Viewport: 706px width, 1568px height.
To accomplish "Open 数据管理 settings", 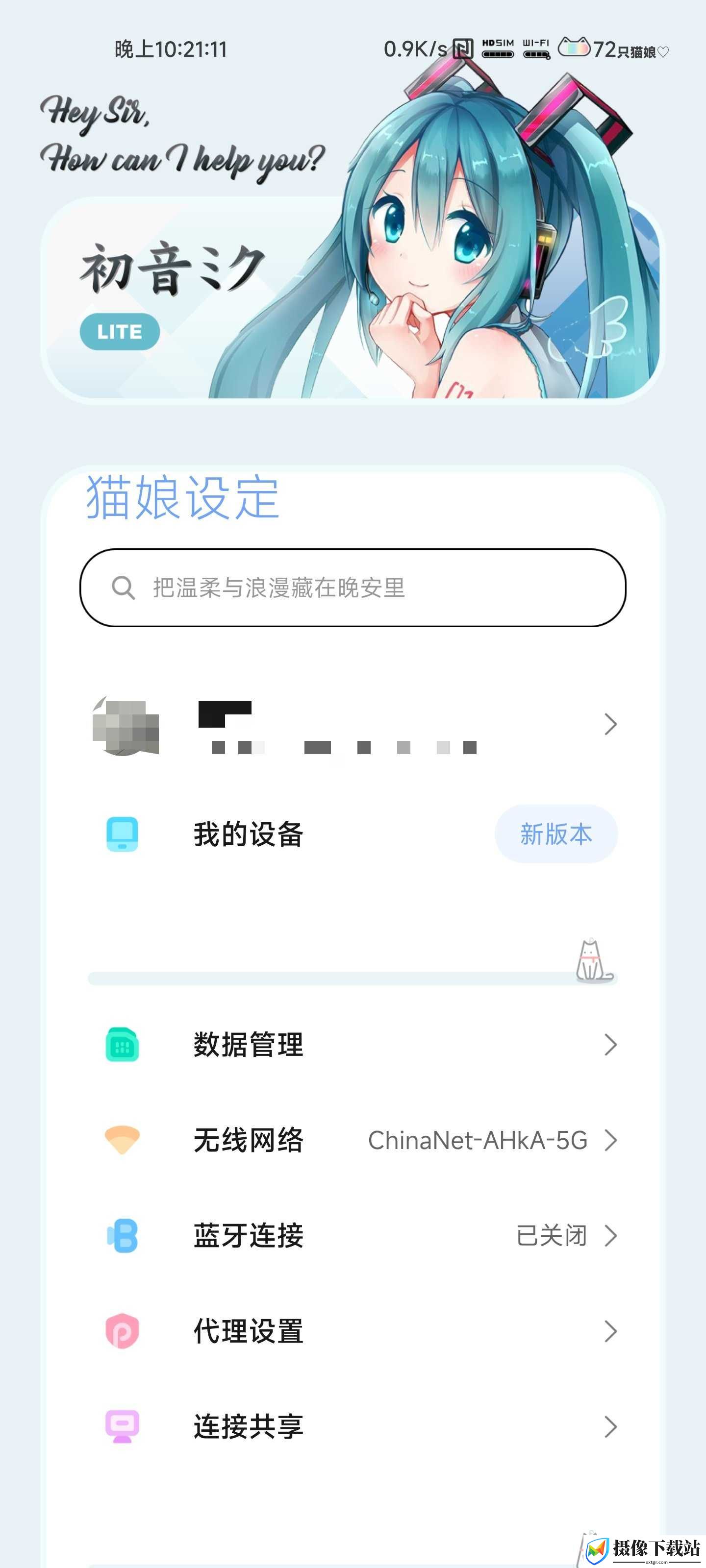I will (353, 1045).
